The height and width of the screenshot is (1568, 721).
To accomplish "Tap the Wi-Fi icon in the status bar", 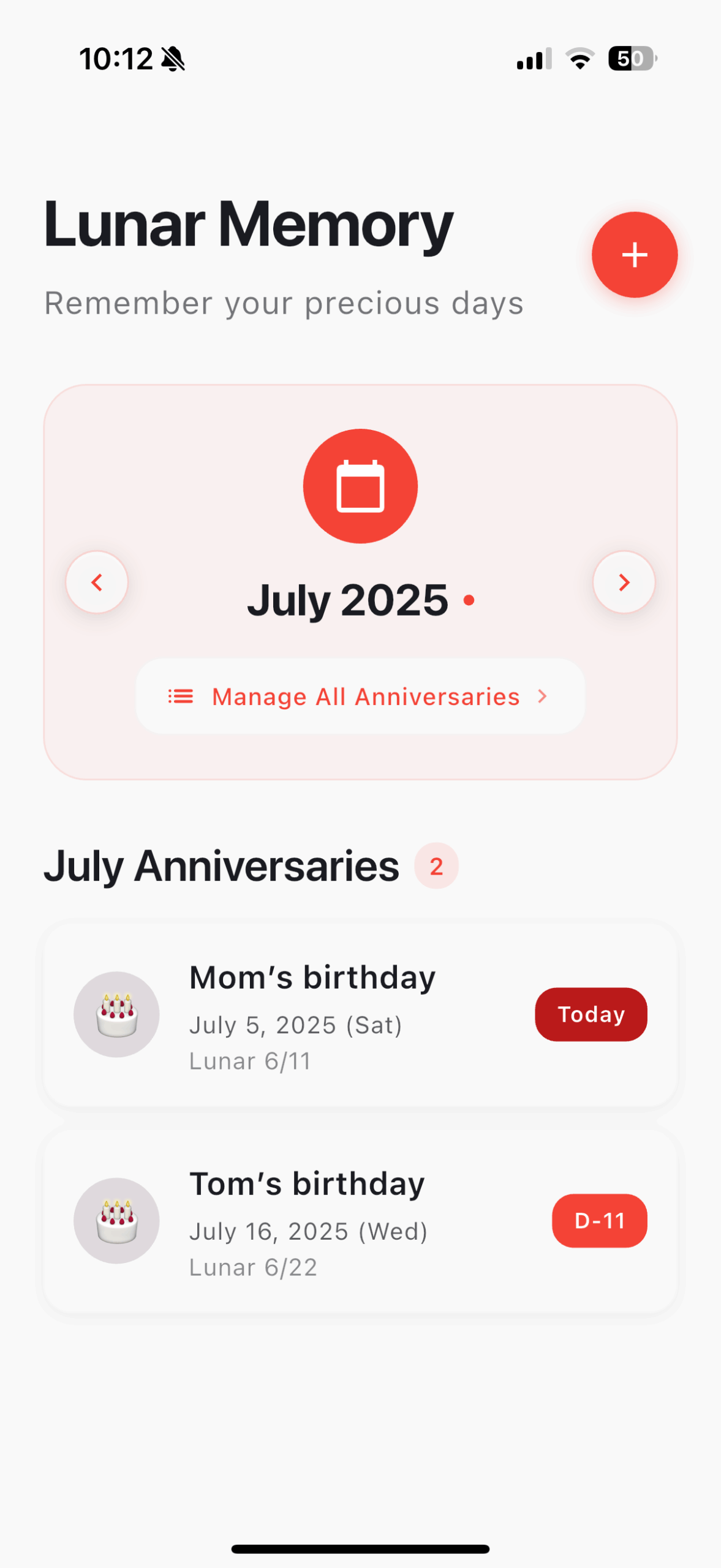I will point(578,58).
